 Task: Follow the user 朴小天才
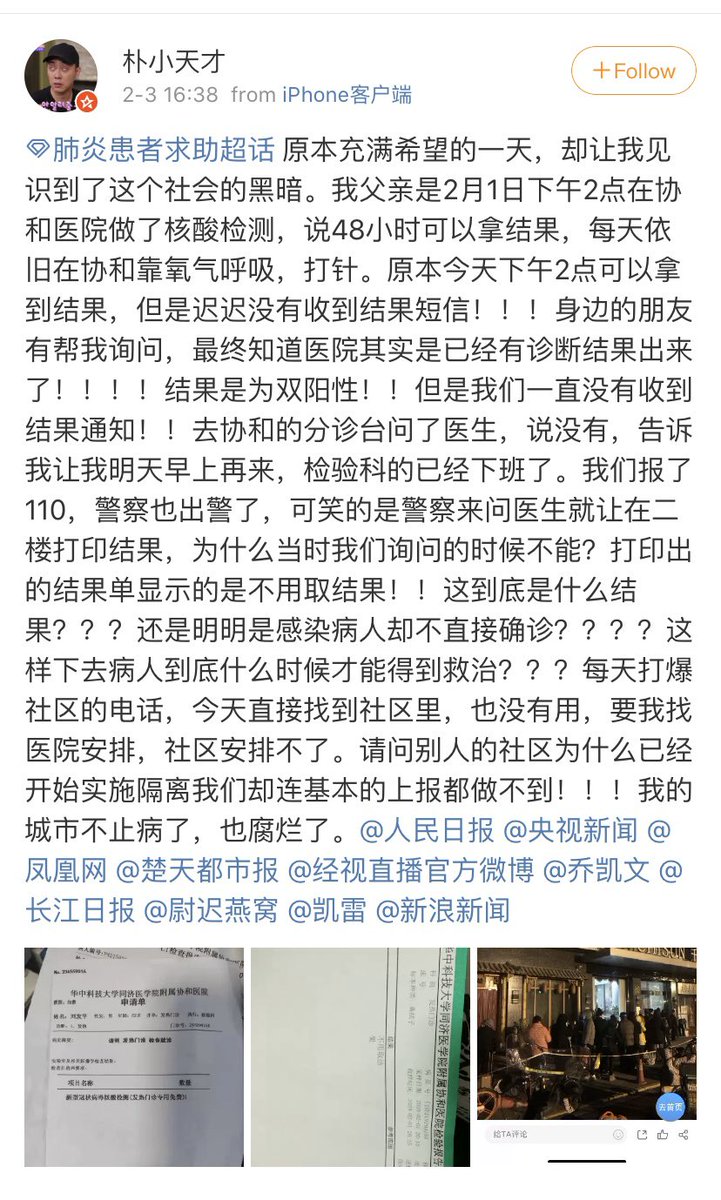(633, 71)
